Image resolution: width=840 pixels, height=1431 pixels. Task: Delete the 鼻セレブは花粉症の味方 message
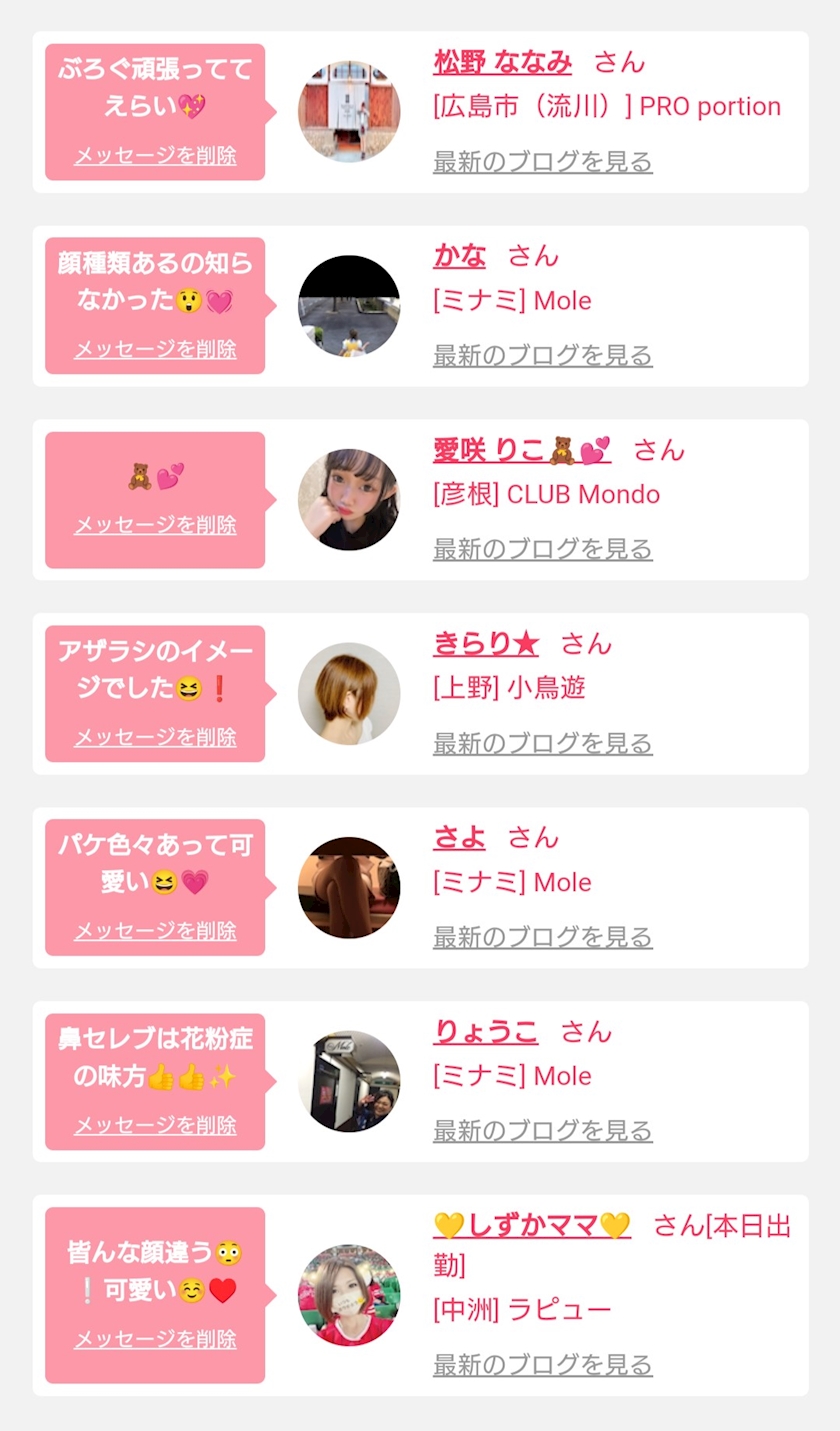tap(155, 1125)
